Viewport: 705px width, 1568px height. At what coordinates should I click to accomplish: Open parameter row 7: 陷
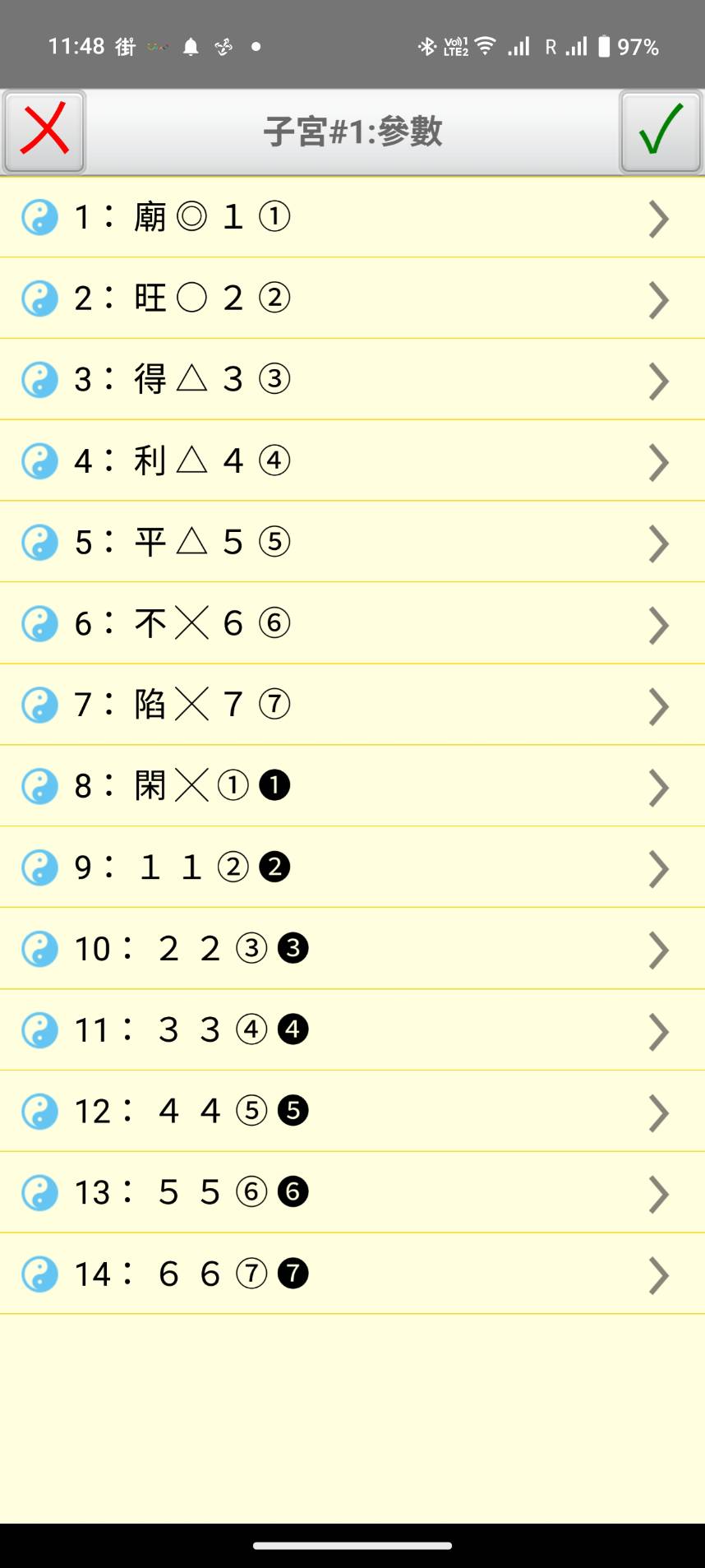pyautogui.click(x=352, y=705)
